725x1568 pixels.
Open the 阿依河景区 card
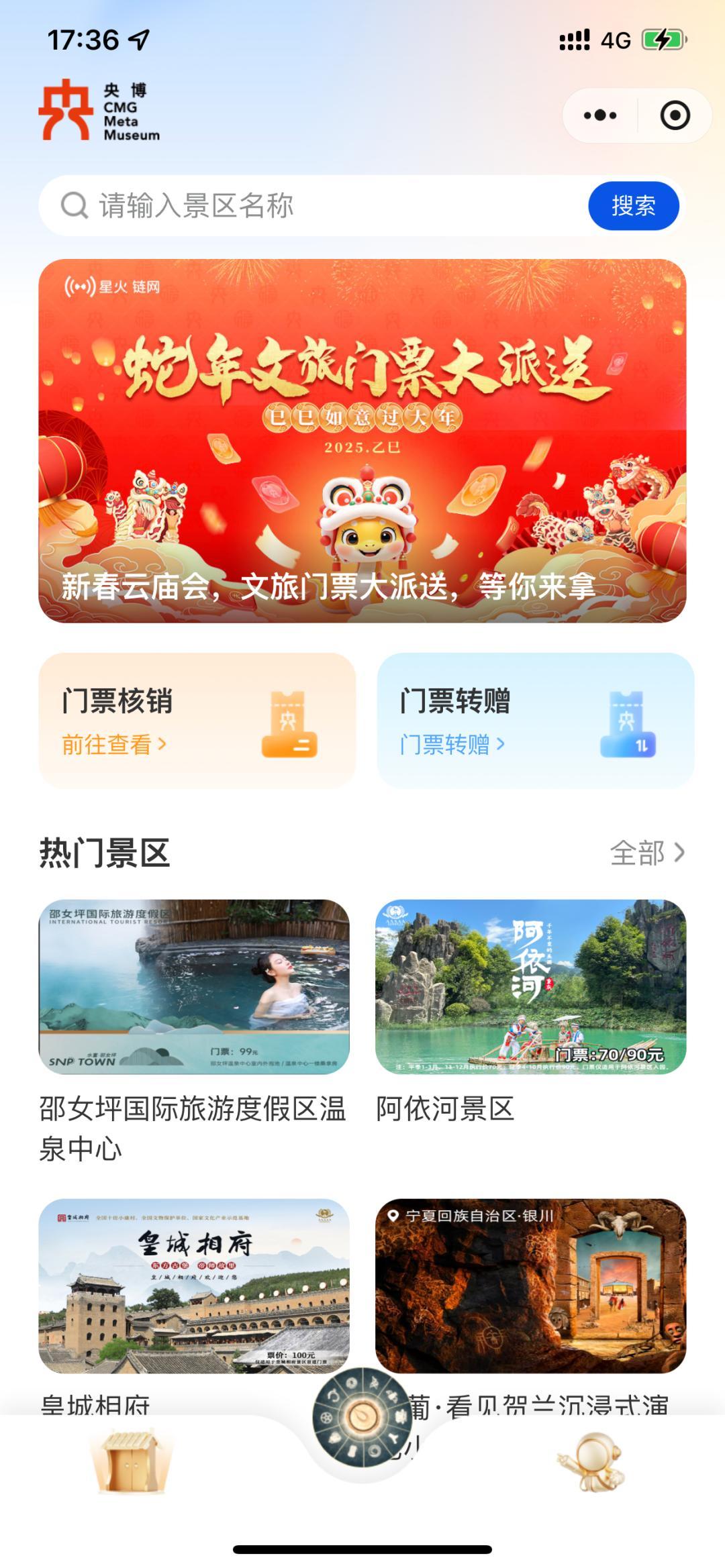530,986
